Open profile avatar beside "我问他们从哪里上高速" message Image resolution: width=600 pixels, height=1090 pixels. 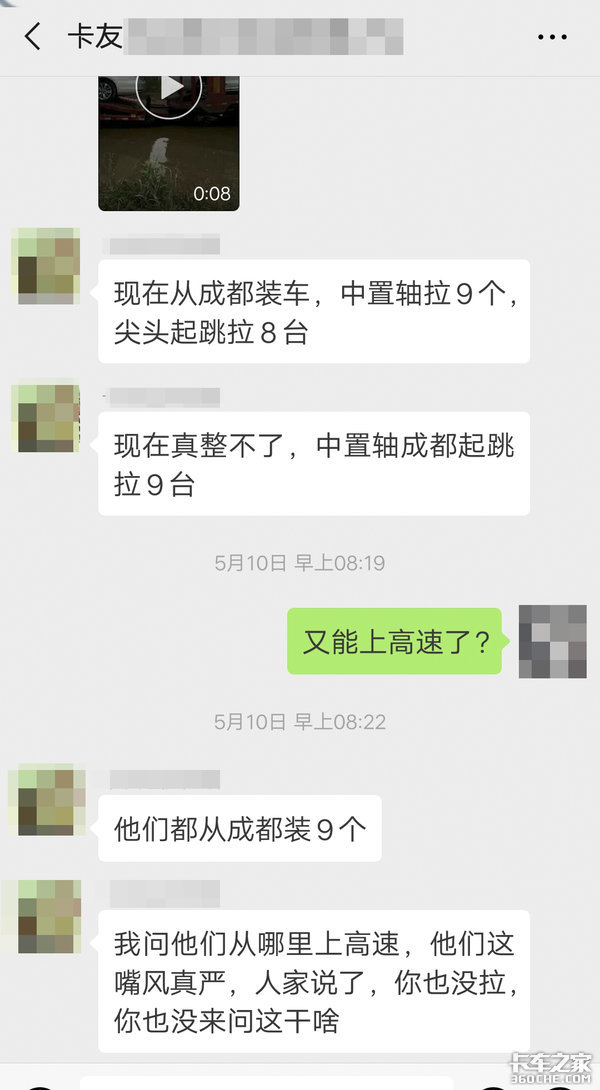[45, 916]
